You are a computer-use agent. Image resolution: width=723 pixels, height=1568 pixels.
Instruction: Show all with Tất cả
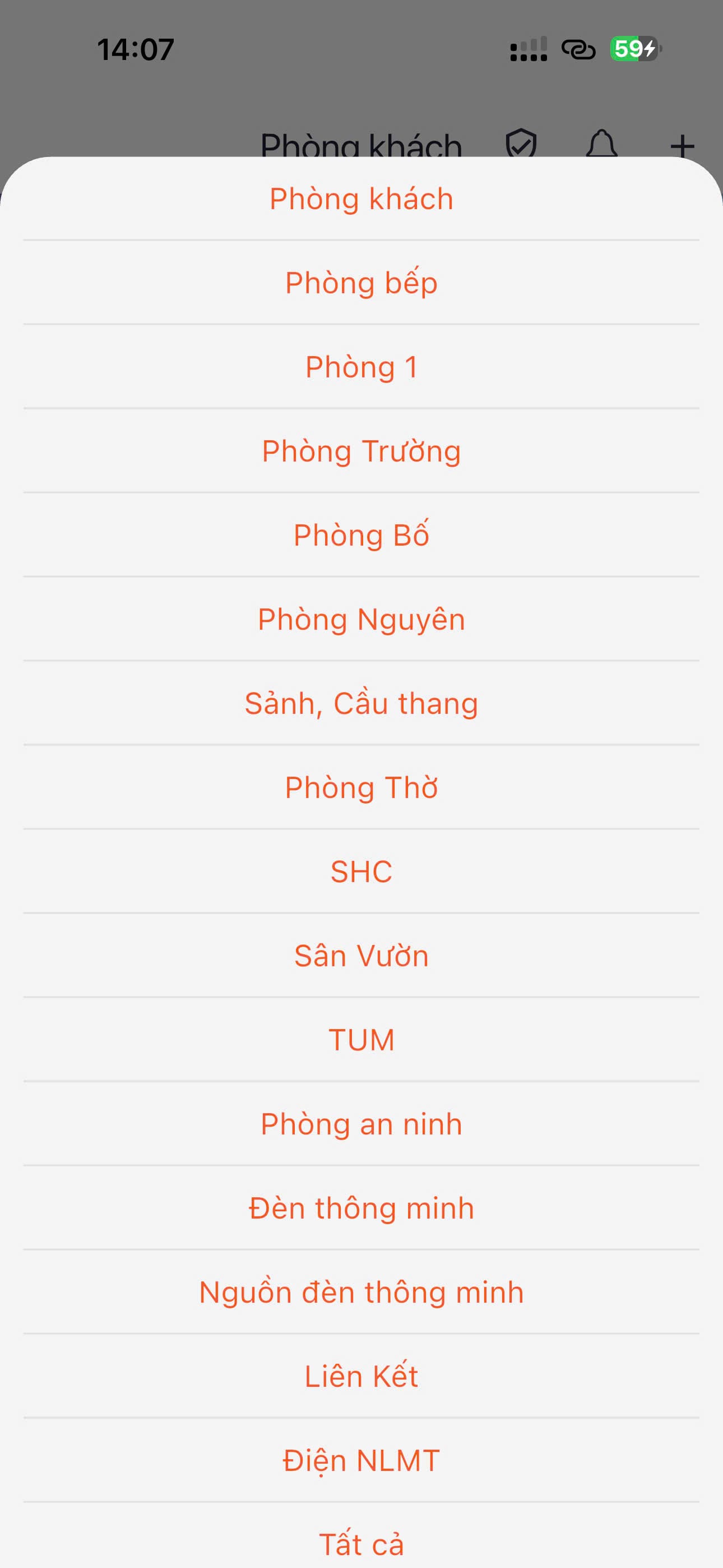(361, 1544)
